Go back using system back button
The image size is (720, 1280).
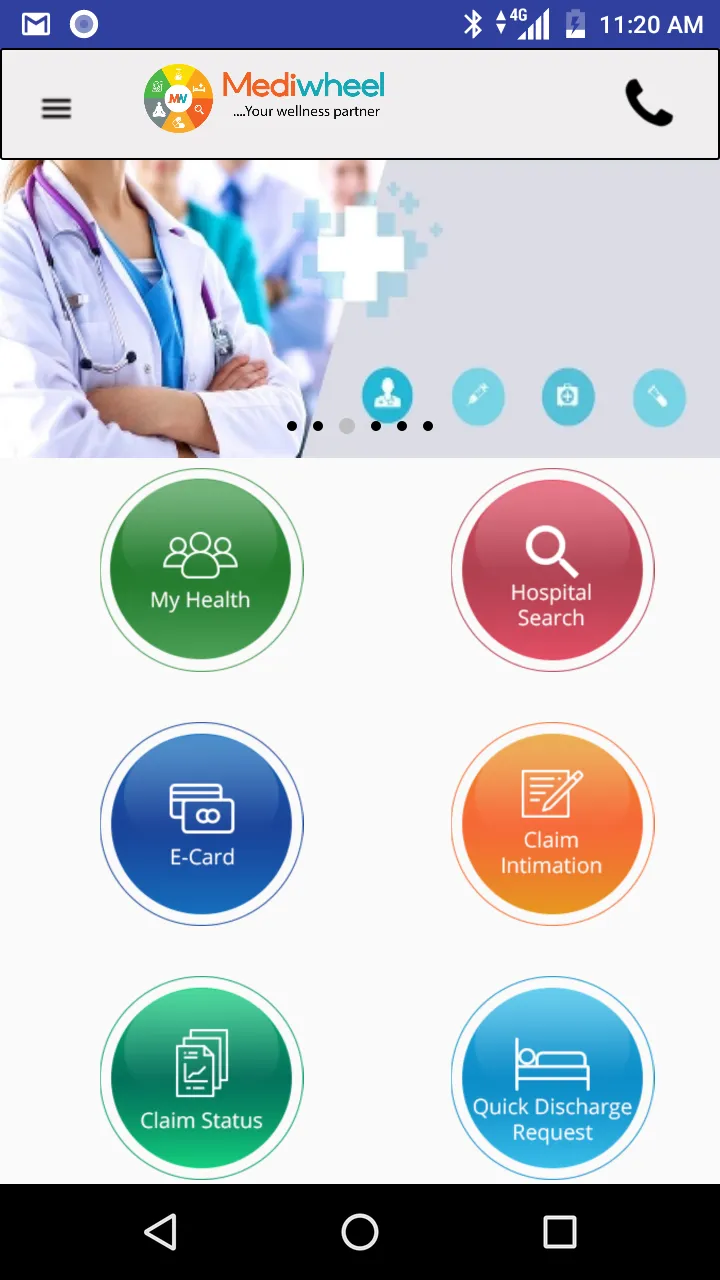160,1232
